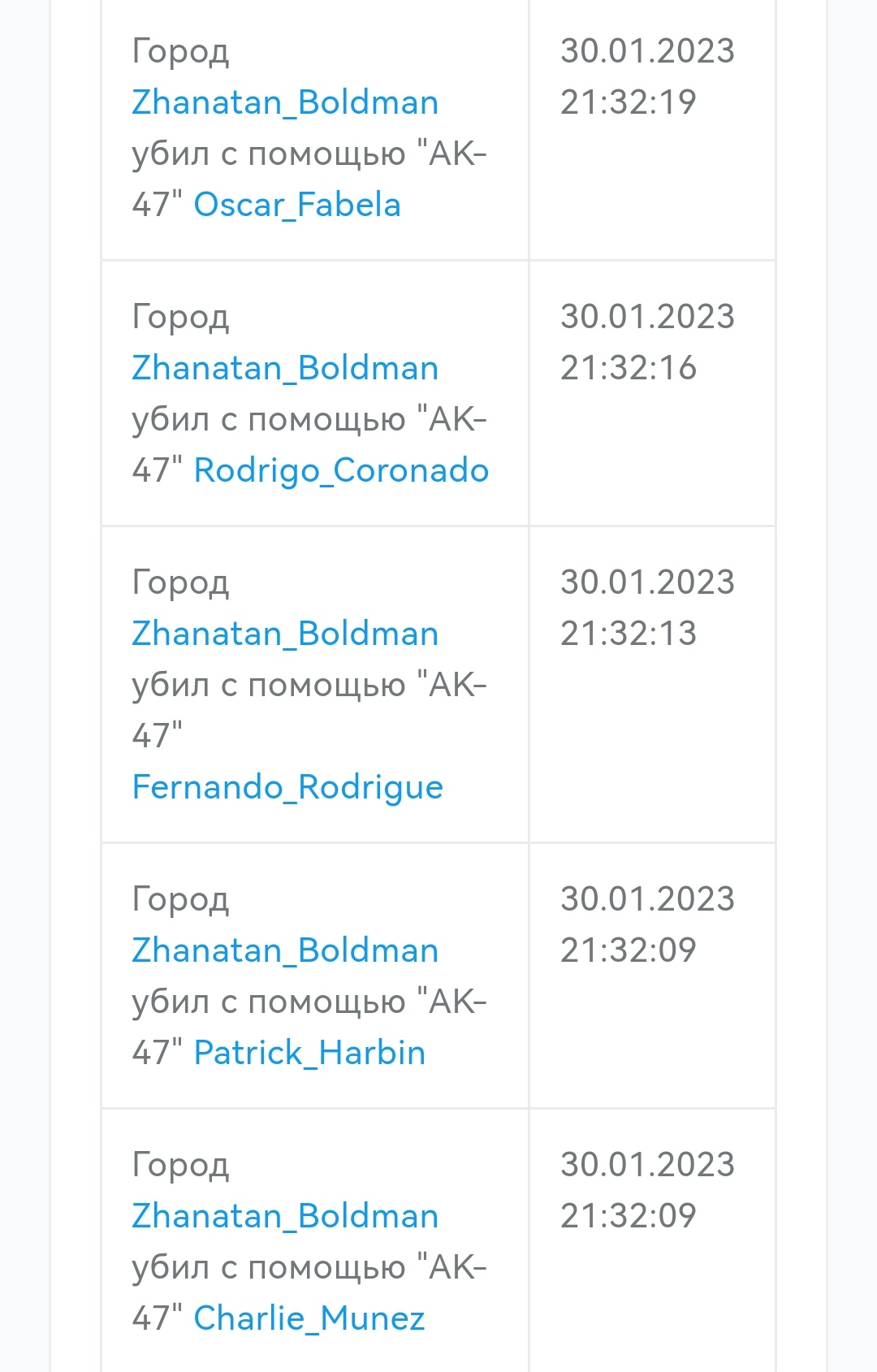
Task: Tap Zhanatan_Boldman in the Oscar_Fabela kill entry
Action: point(285,102)
